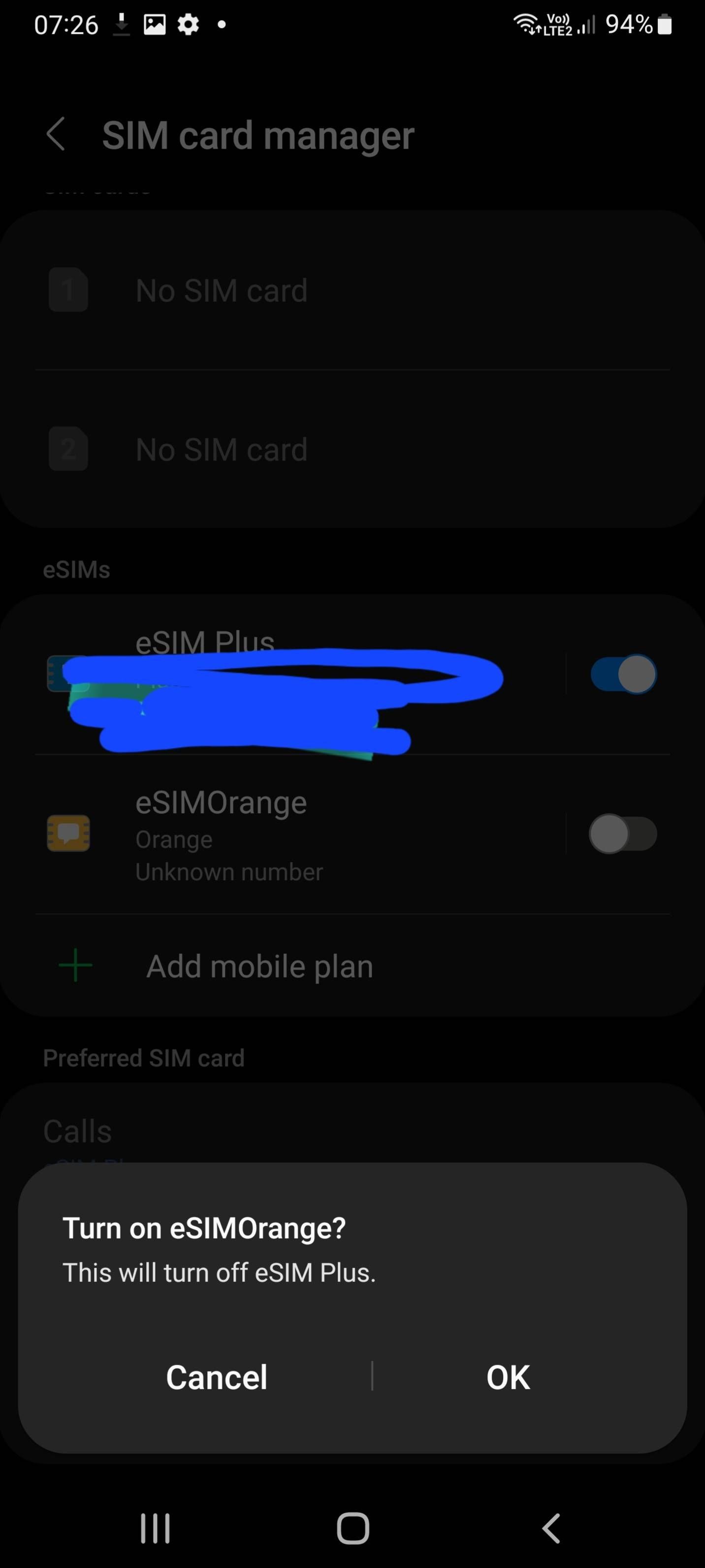Select the SIM 2 slot icon
The image size is (705, 1568).
68,450
